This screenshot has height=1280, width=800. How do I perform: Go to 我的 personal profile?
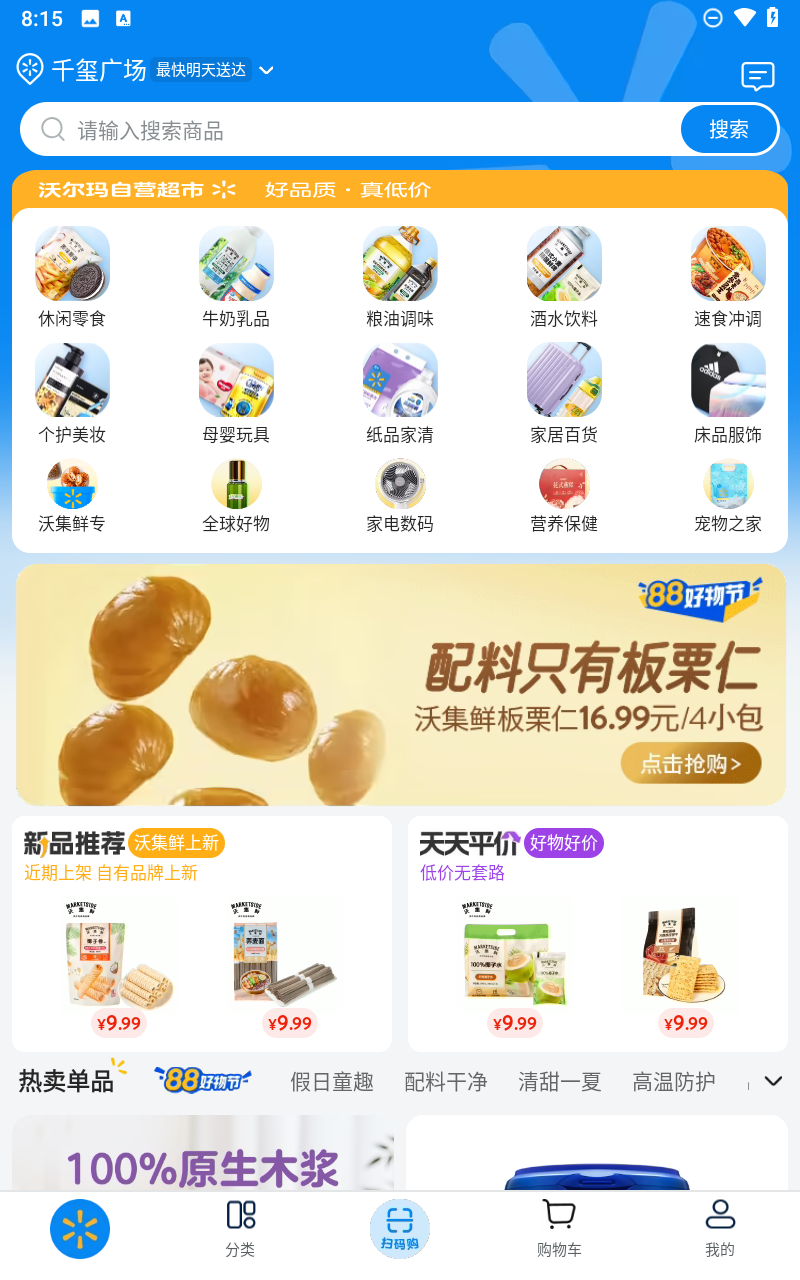point(720,1228)
